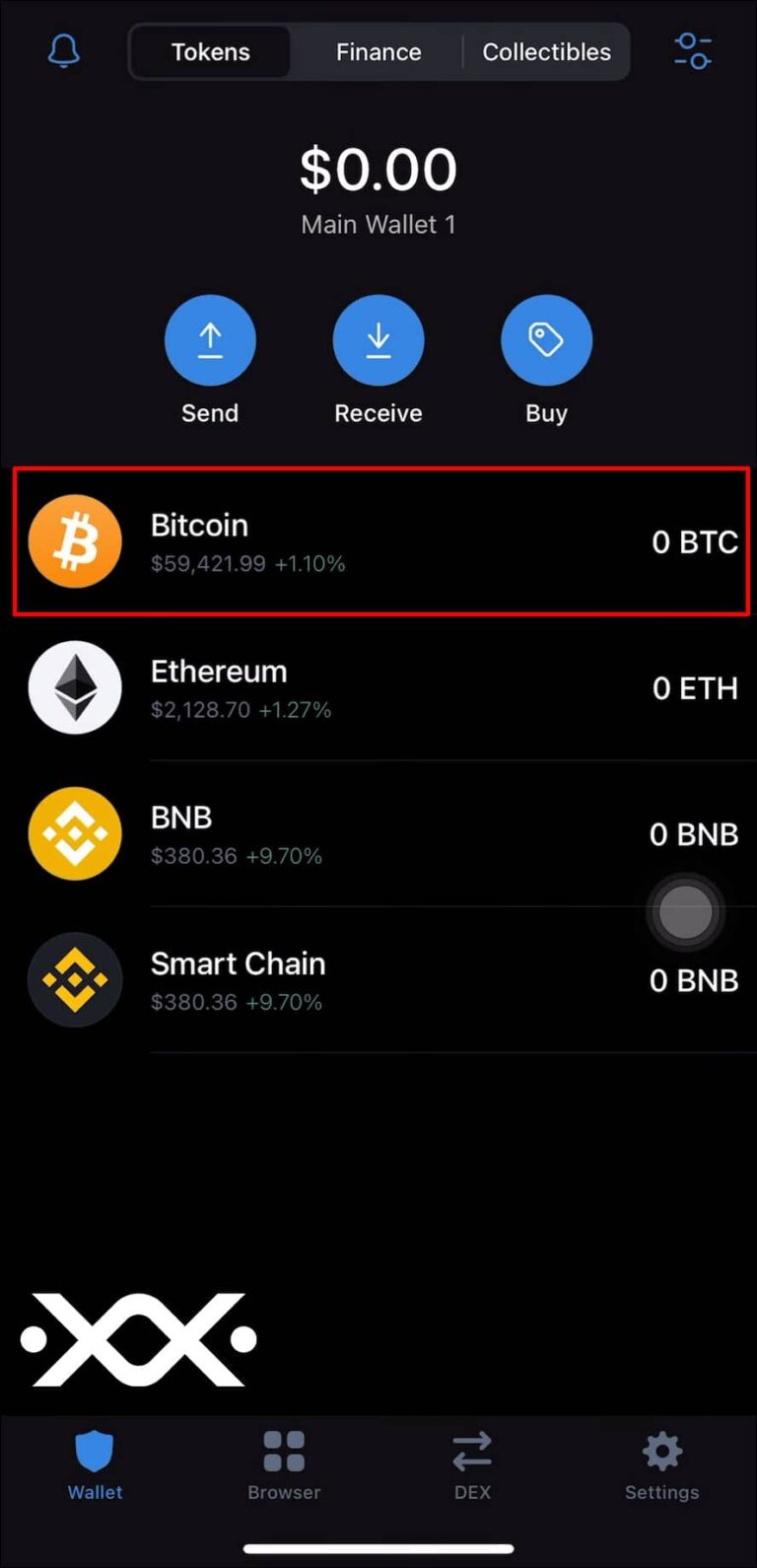
Task: Tap the Receive button
Action: (378, 341)
